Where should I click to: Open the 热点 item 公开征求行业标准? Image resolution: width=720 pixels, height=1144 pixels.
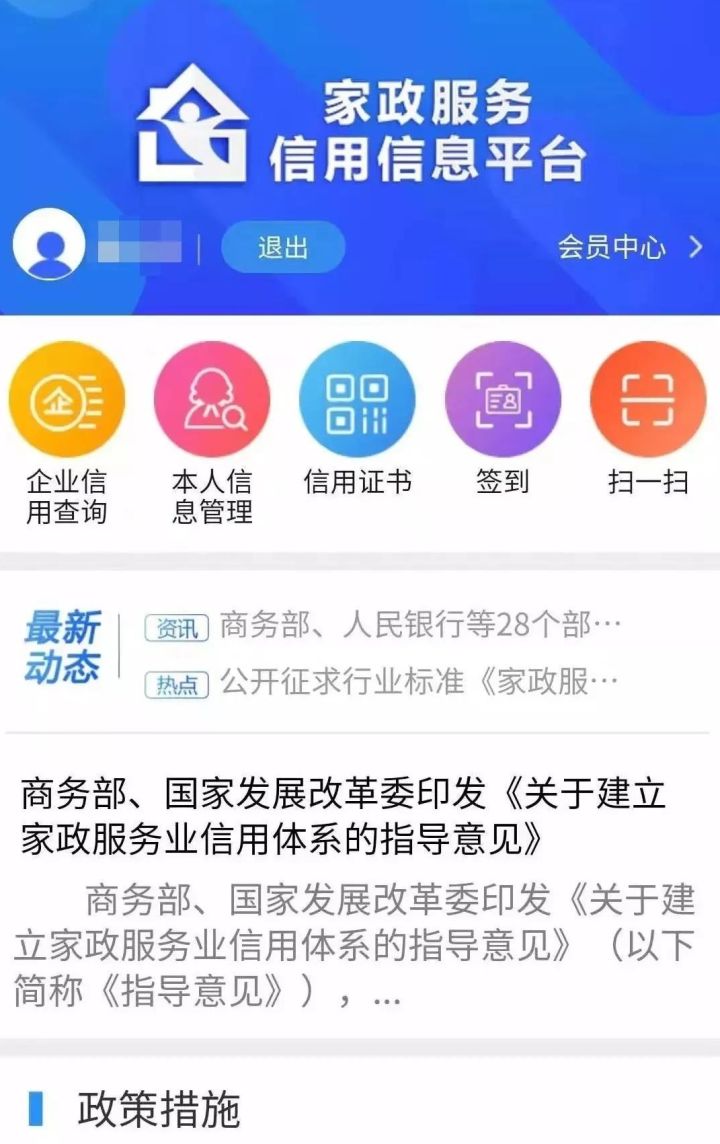pyautogui.click(x=420, y=683)
